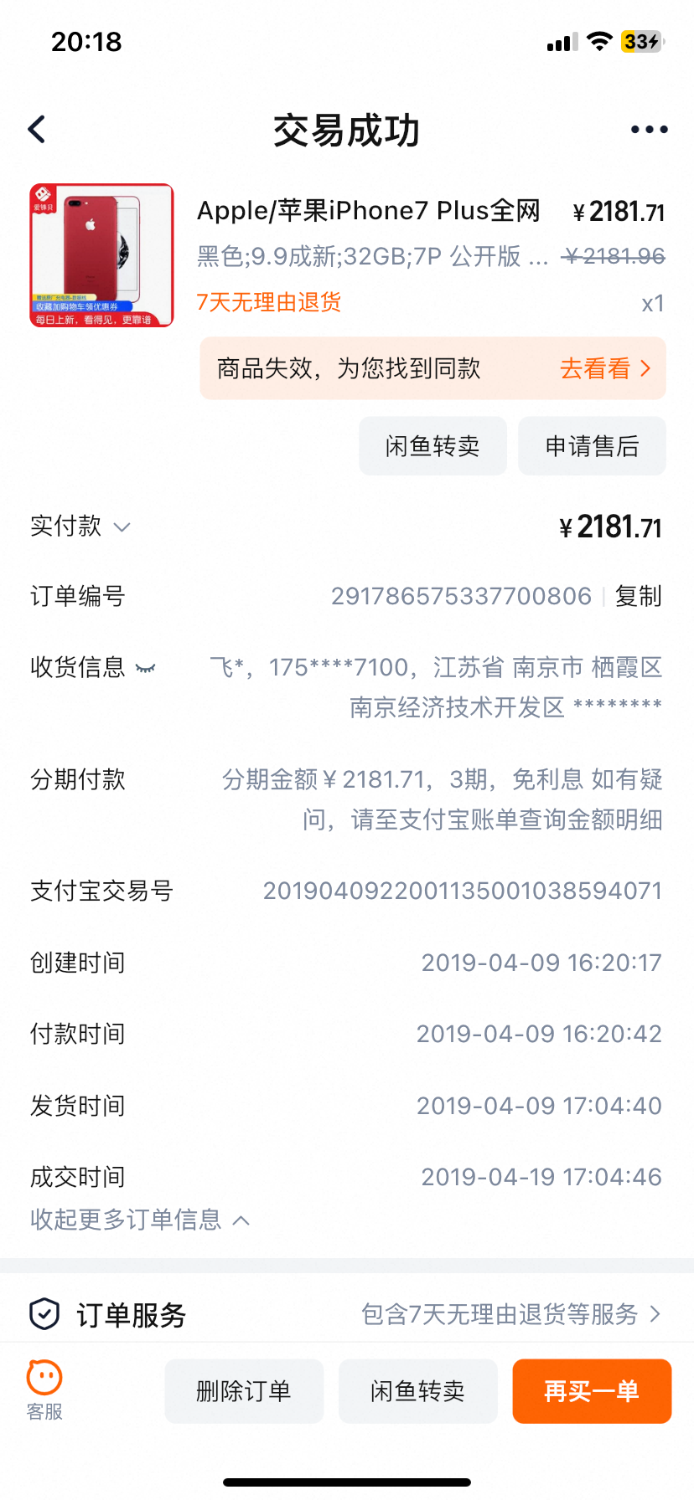694x1500 pixels.
Task: Open the 订单服务 row
Action: click(346, 1314)
